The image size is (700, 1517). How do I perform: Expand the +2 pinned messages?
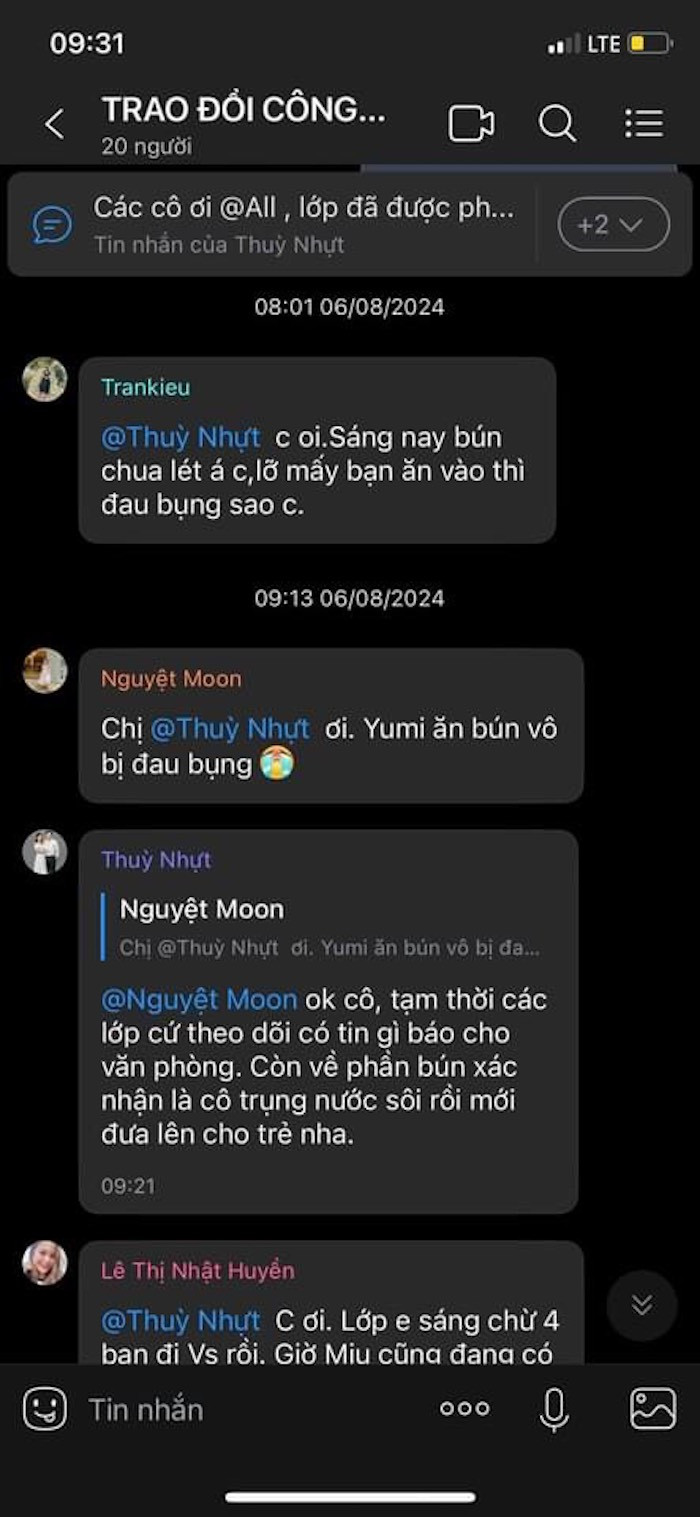(x=613, y=224)
